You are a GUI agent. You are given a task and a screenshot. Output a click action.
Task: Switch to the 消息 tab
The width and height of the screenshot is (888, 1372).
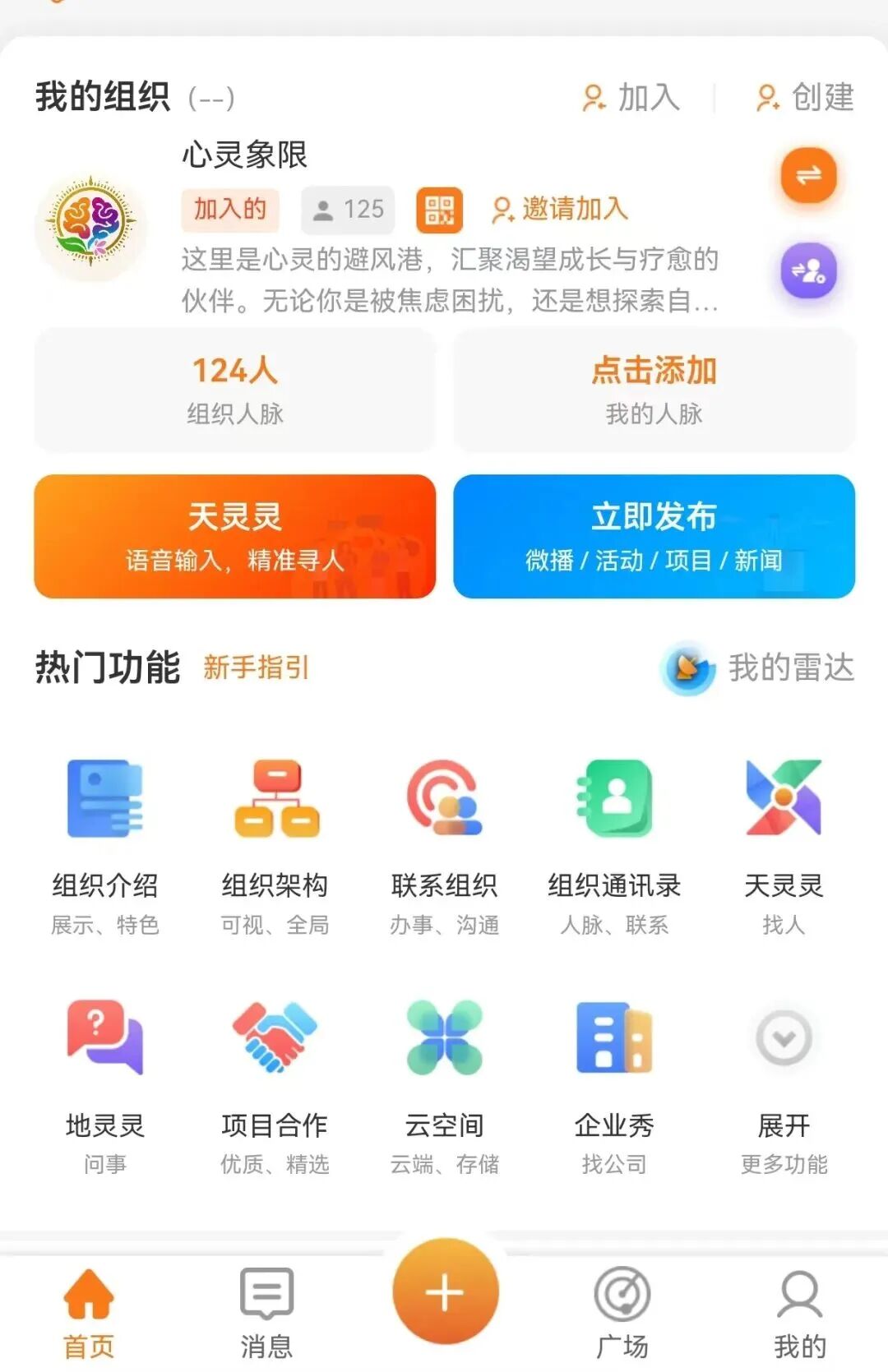[x=265, y=1307]
